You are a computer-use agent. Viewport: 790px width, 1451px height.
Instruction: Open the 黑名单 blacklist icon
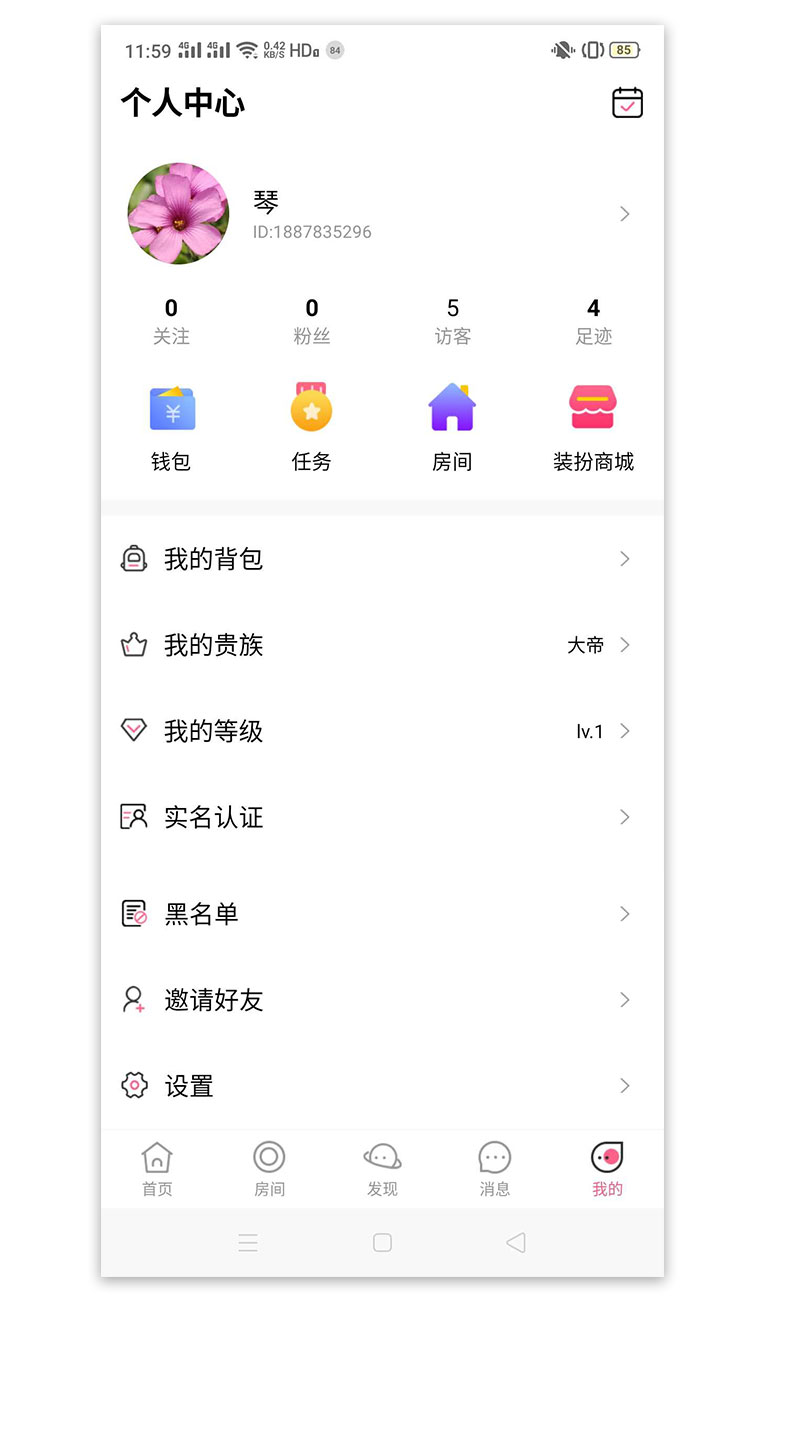pos(135,913)
